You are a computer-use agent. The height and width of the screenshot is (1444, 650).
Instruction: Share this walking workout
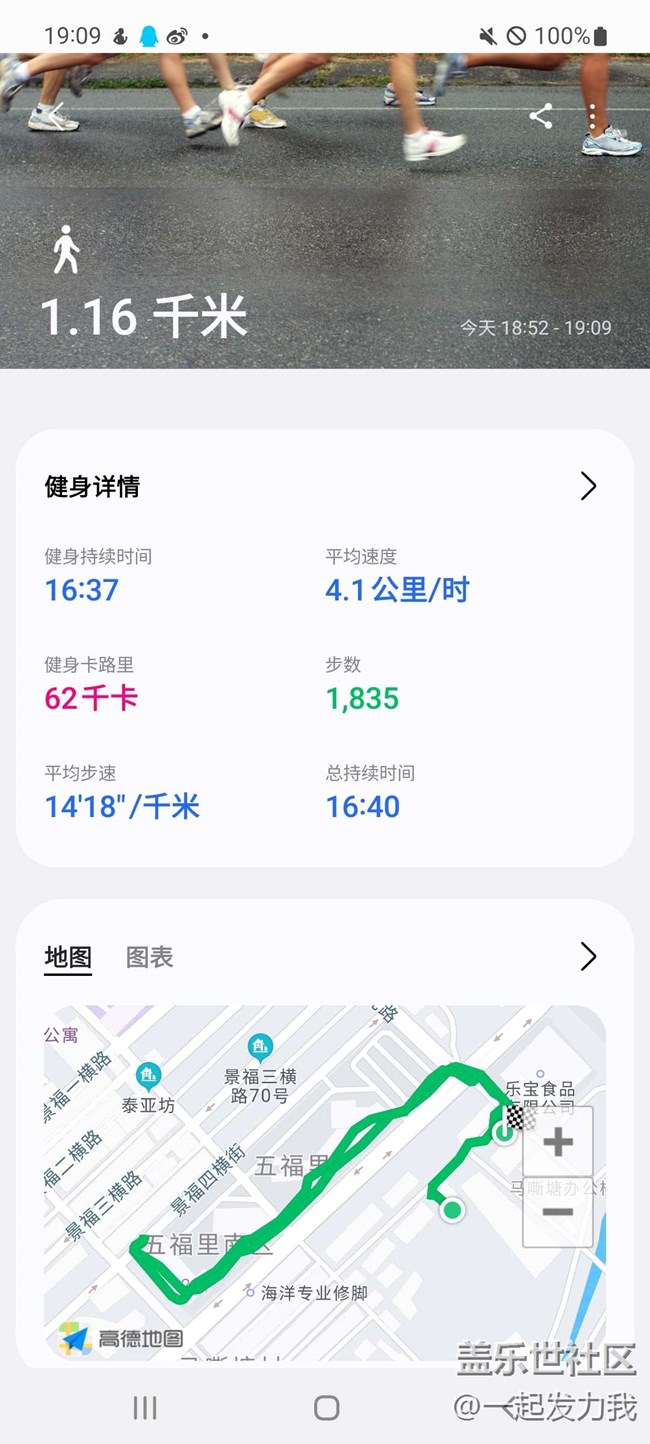pos(541,116)
